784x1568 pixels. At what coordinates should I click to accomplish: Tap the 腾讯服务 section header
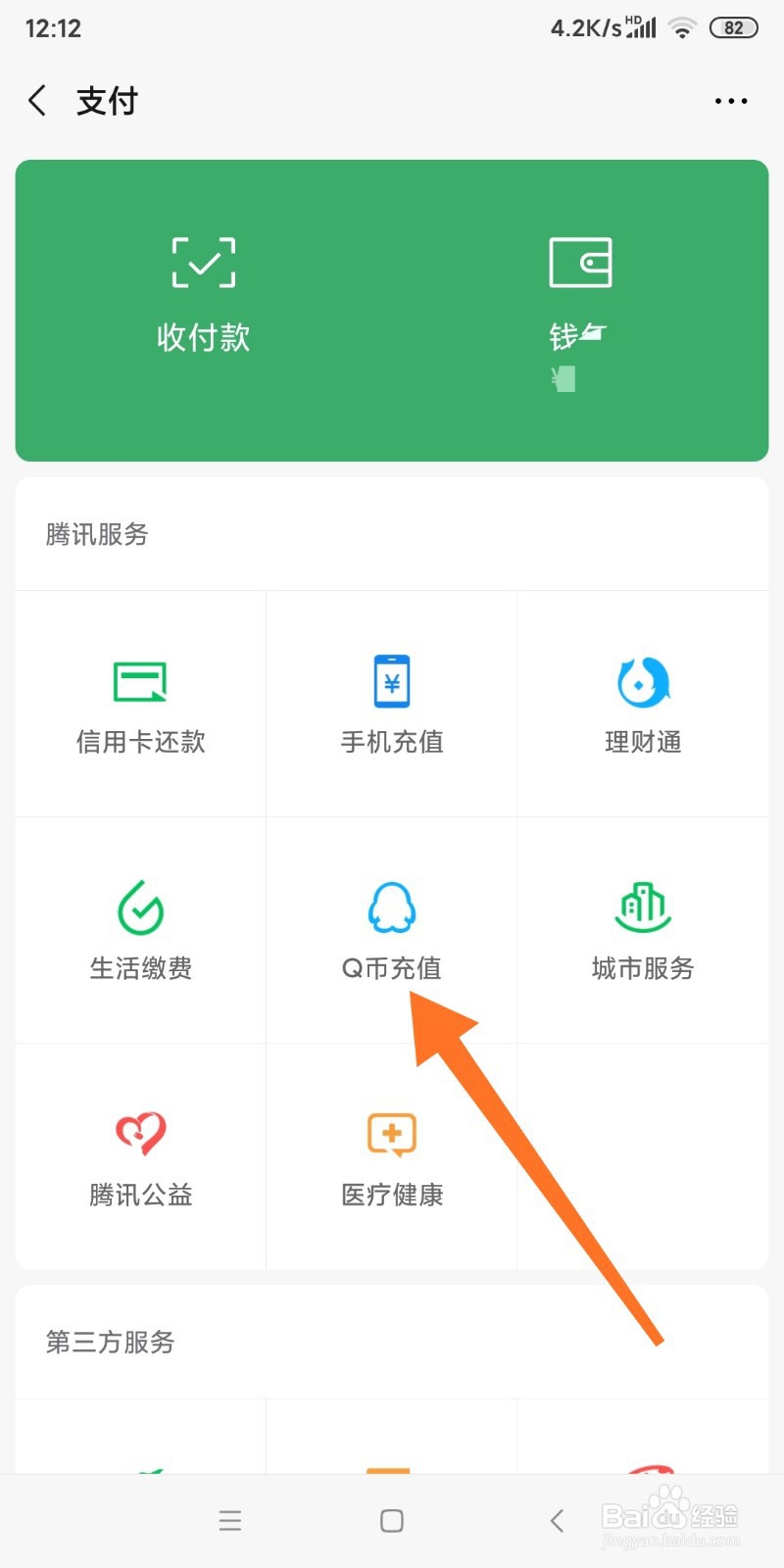click(98, 535)
